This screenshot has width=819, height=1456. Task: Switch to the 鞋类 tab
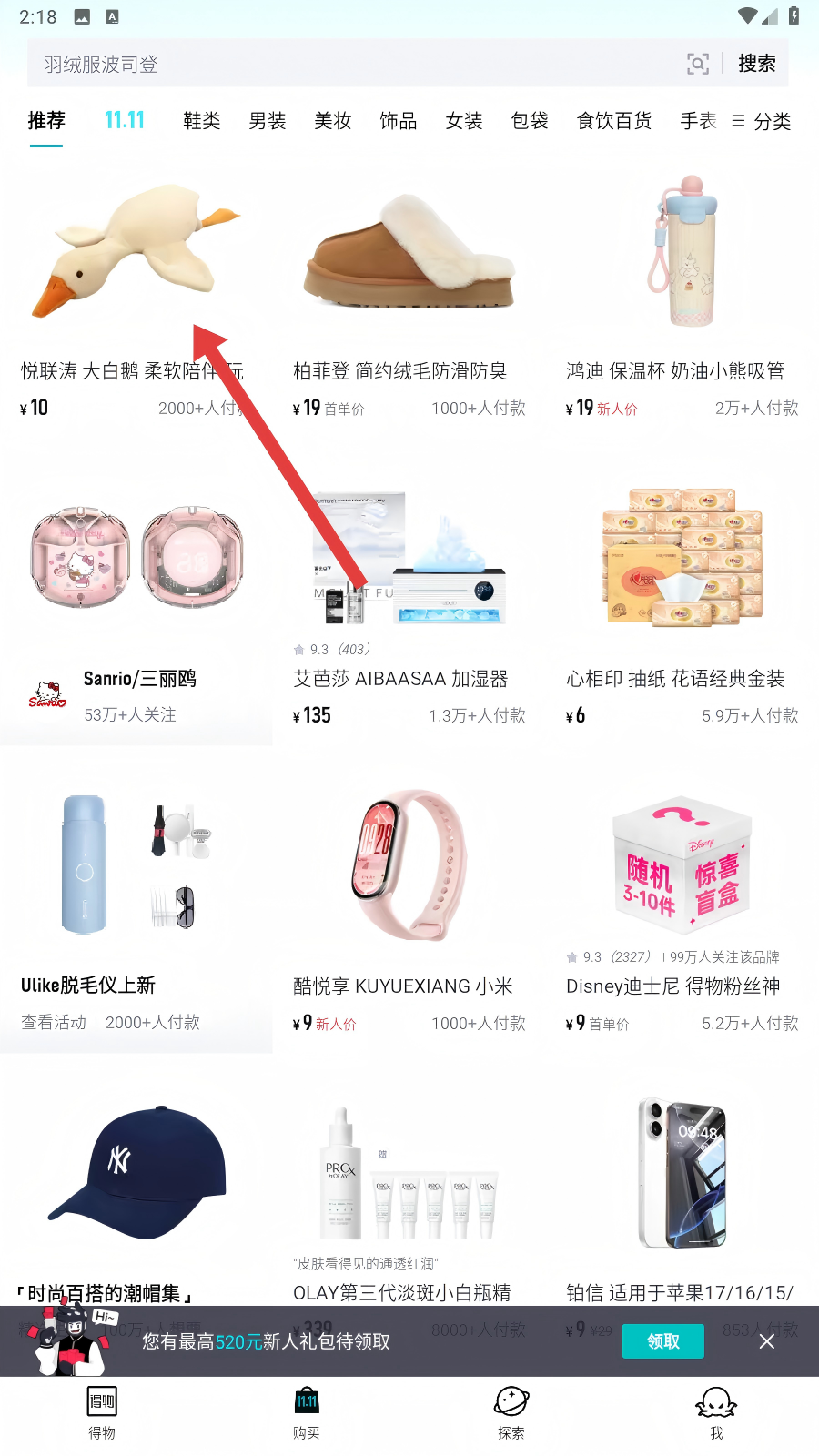pyautogui.click(x=202, y=121)
